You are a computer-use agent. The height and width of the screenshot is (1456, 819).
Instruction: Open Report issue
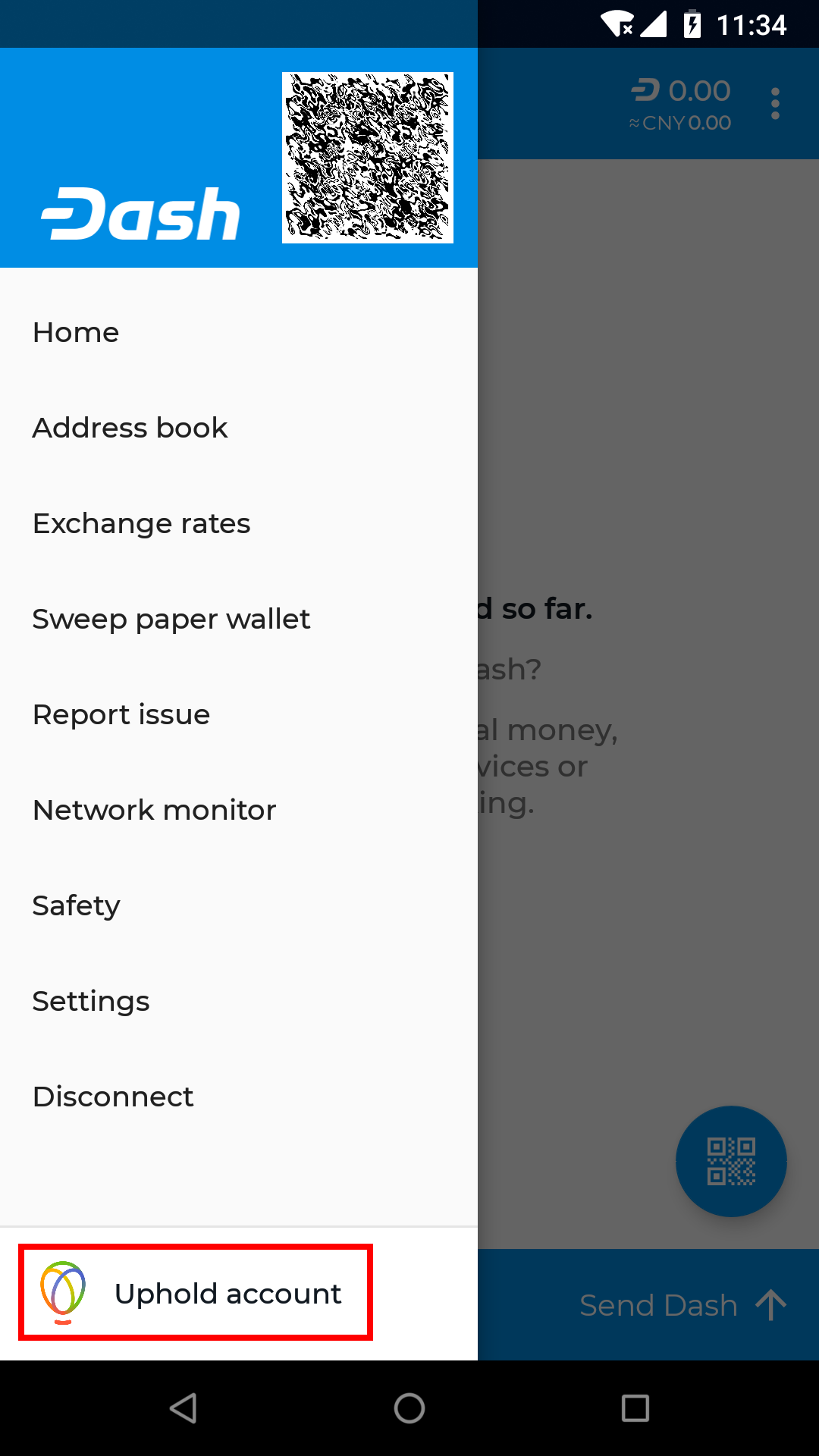[x=121, y=715]
